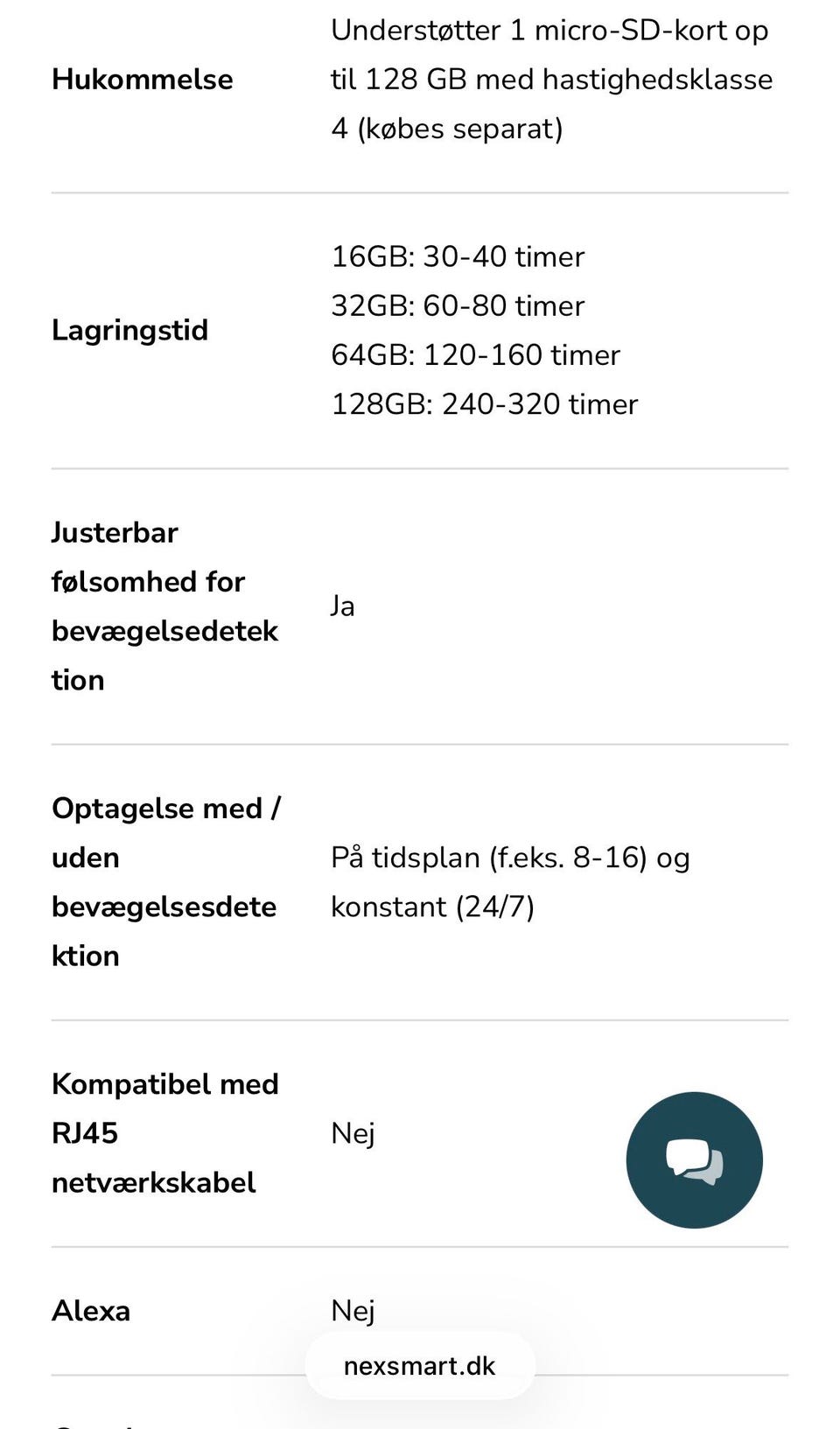Click the Alexa specification label
This screenshot has width=840, height=1429.
90,1310
